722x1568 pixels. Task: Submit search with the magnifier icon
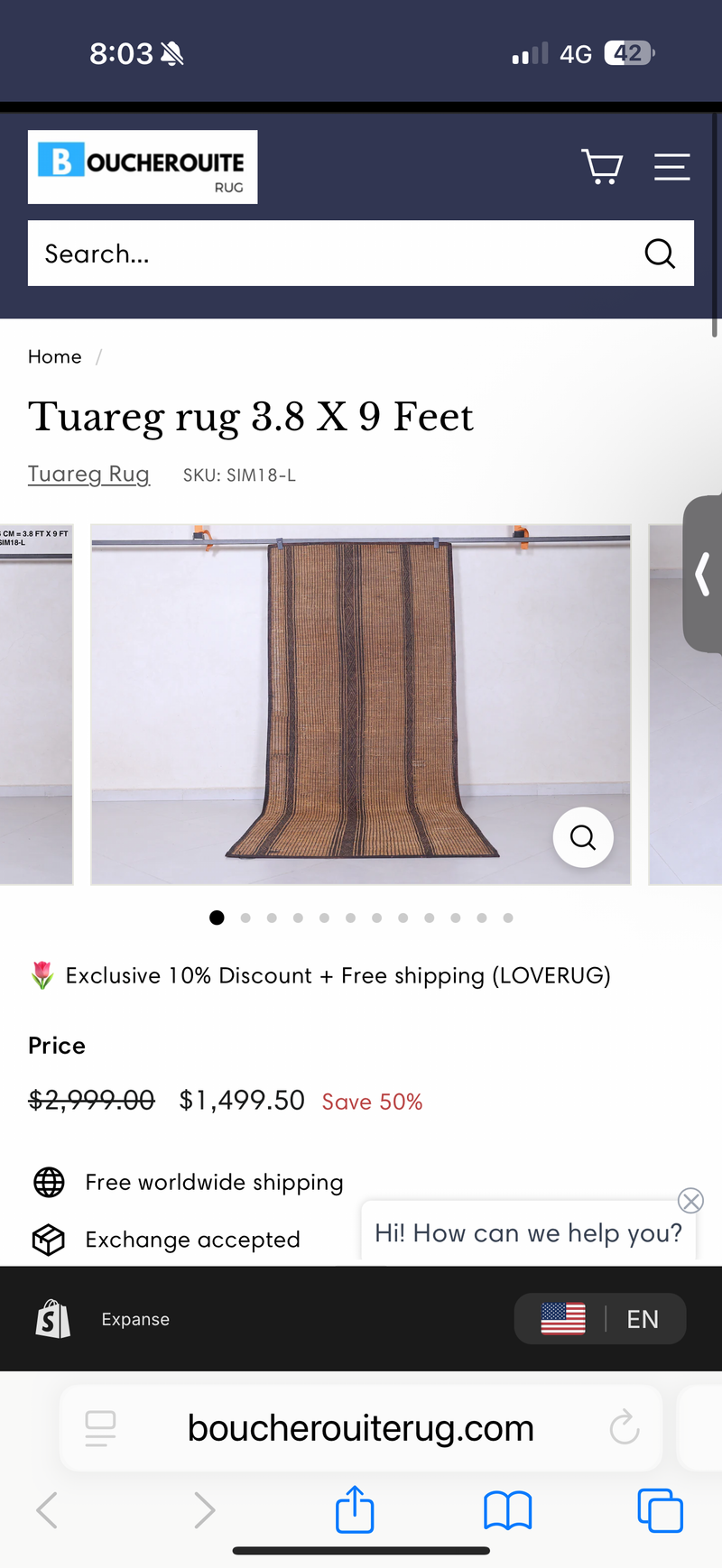660,254
